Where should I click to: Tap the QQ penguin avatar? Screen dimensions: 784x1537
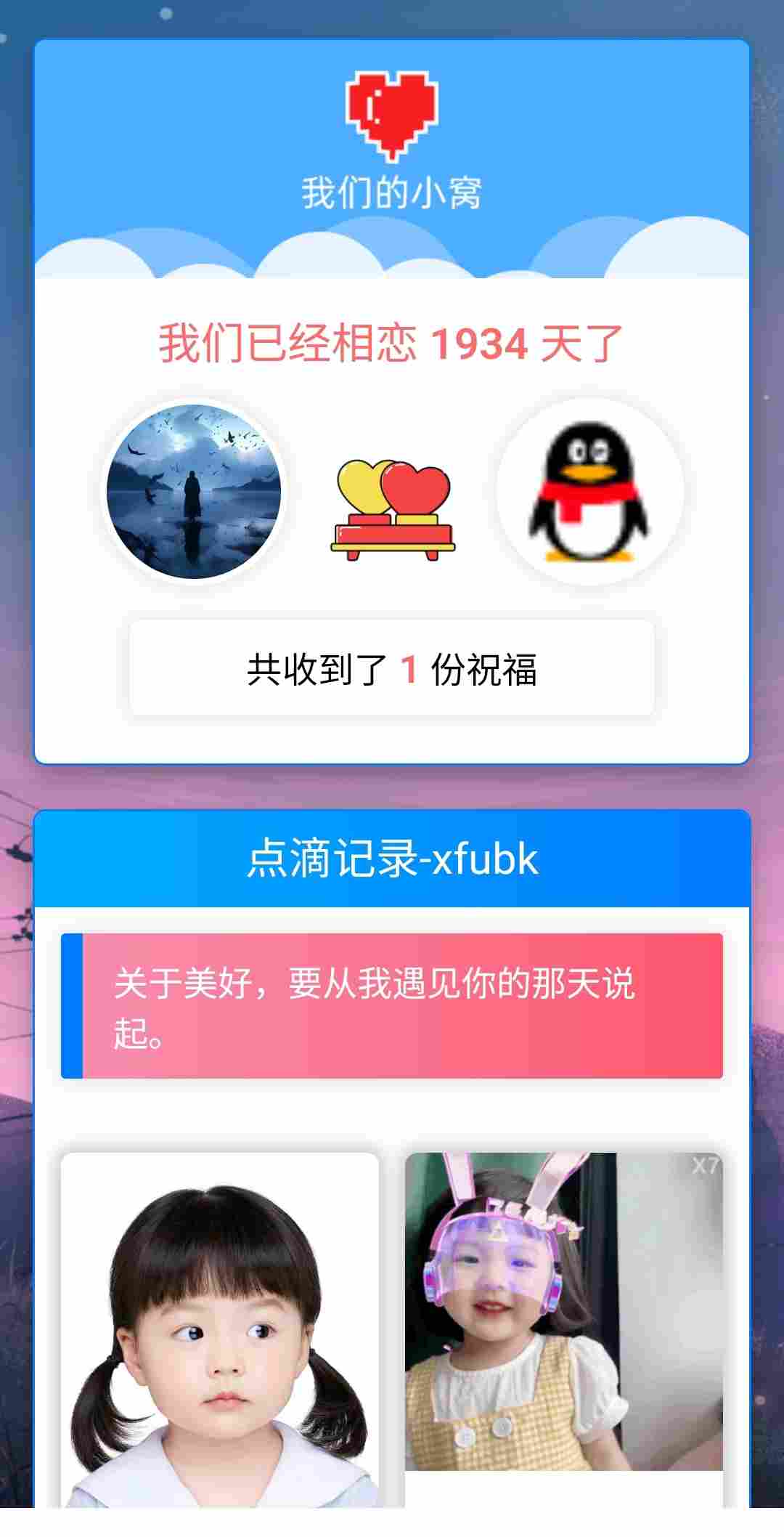click(589, 492)
